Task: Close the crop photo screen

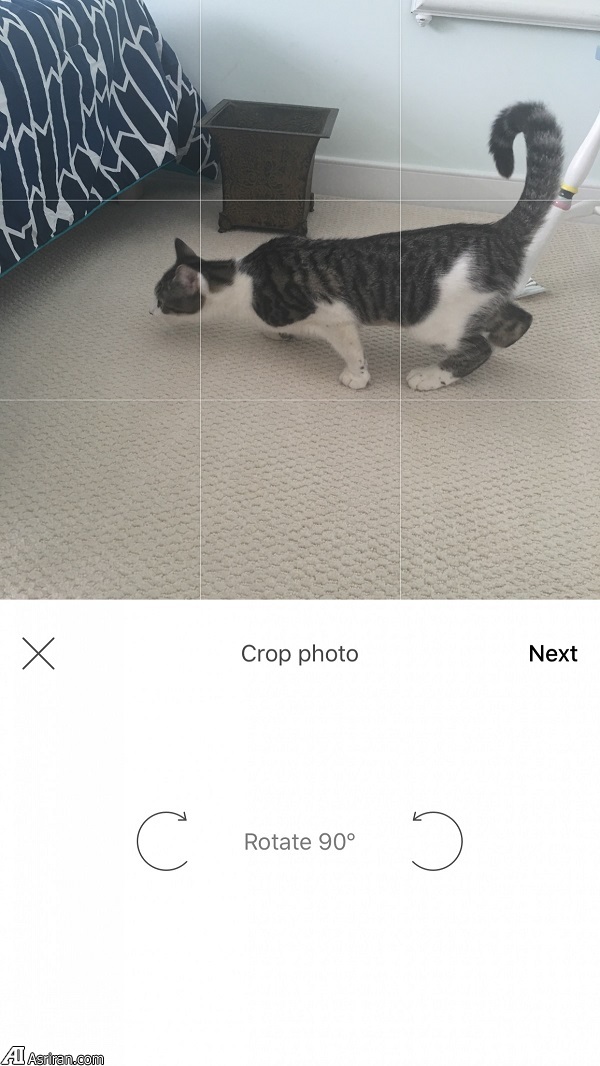Action: pos(38,654)
